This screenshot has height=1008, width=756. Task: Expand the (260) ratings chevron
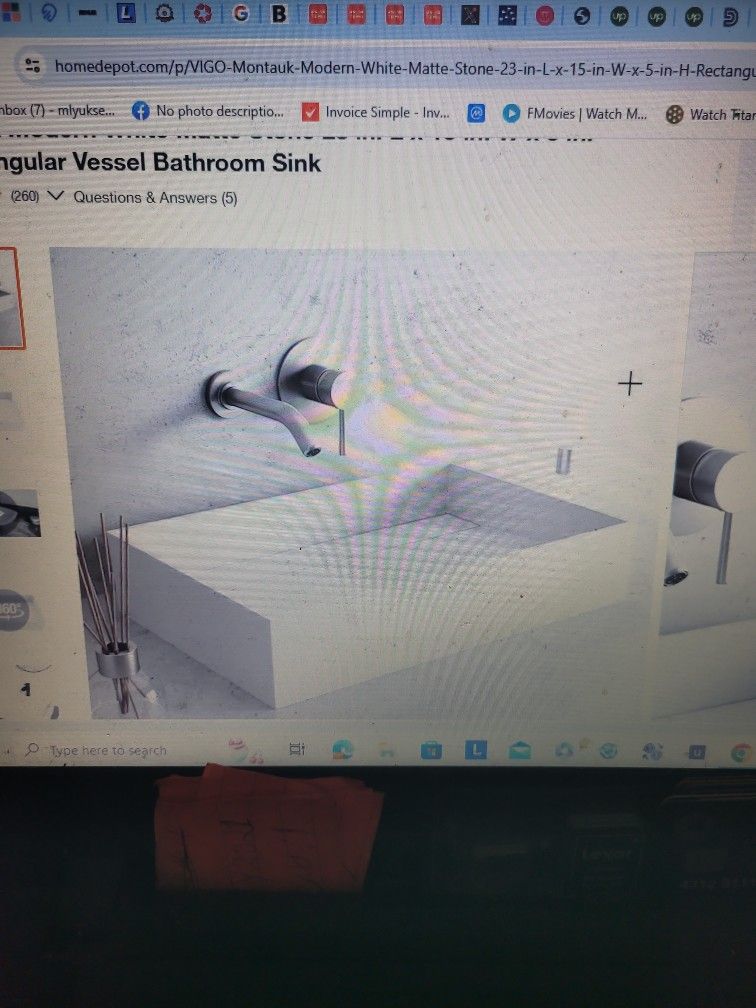[x=56, y=195]
